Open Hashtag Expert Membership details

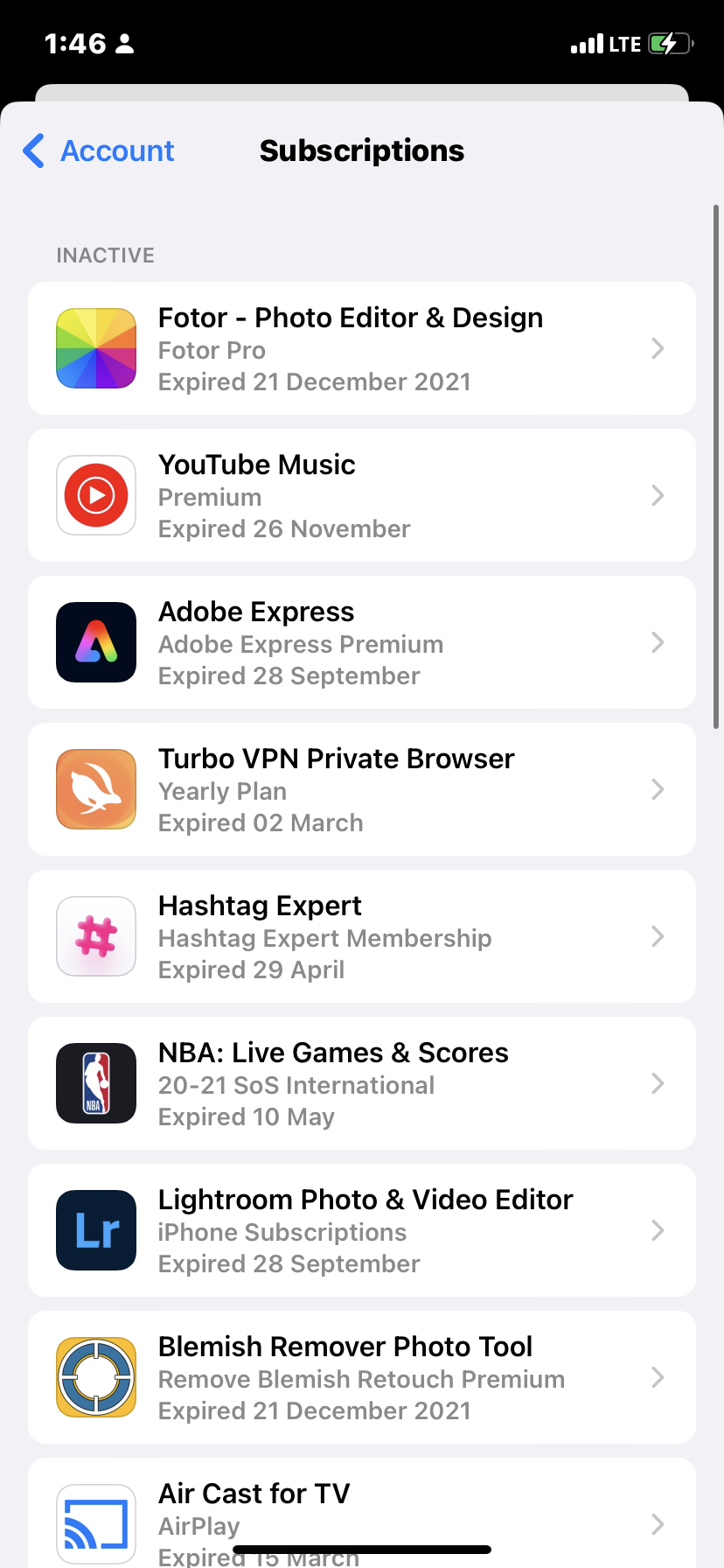(361, 936)
